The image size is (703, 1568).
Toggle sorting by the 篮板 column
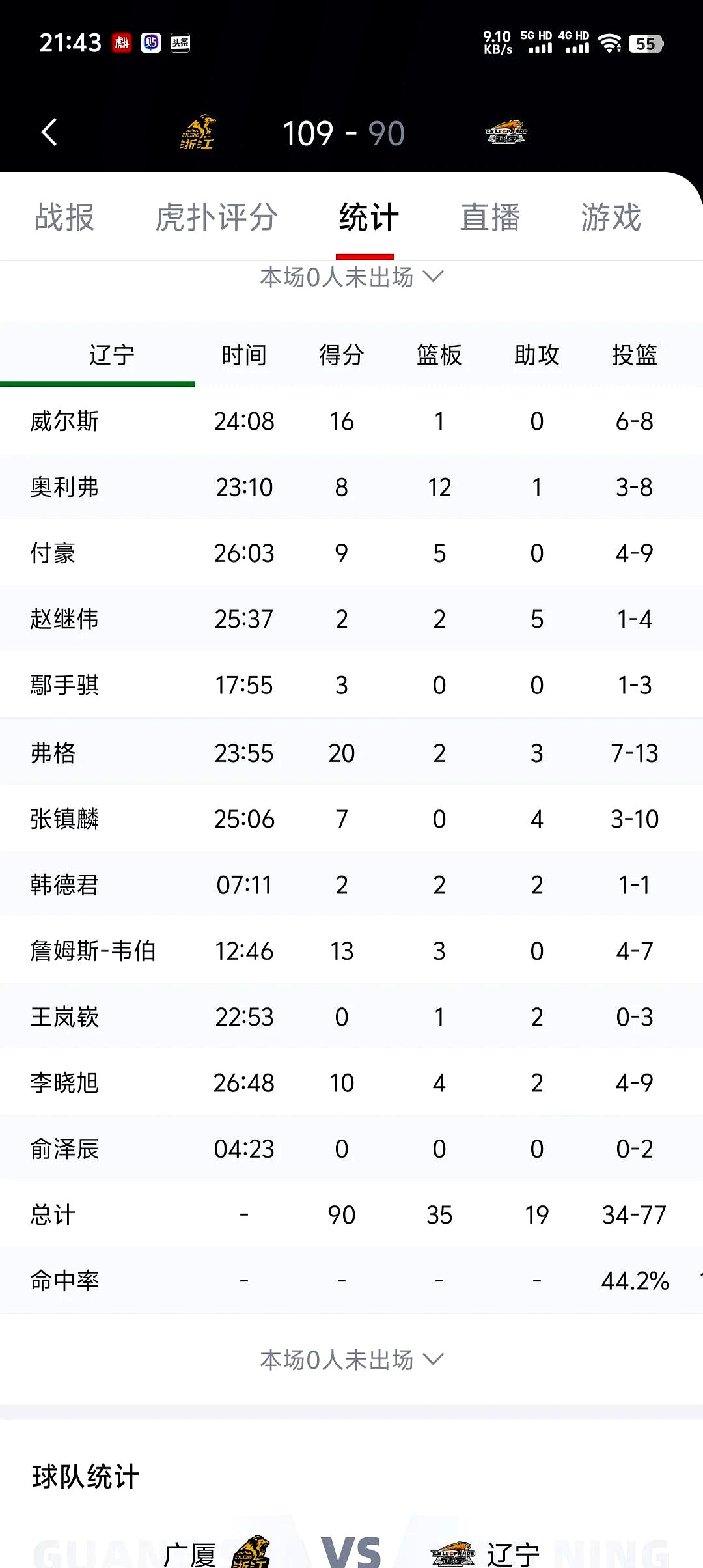[438, 355]
